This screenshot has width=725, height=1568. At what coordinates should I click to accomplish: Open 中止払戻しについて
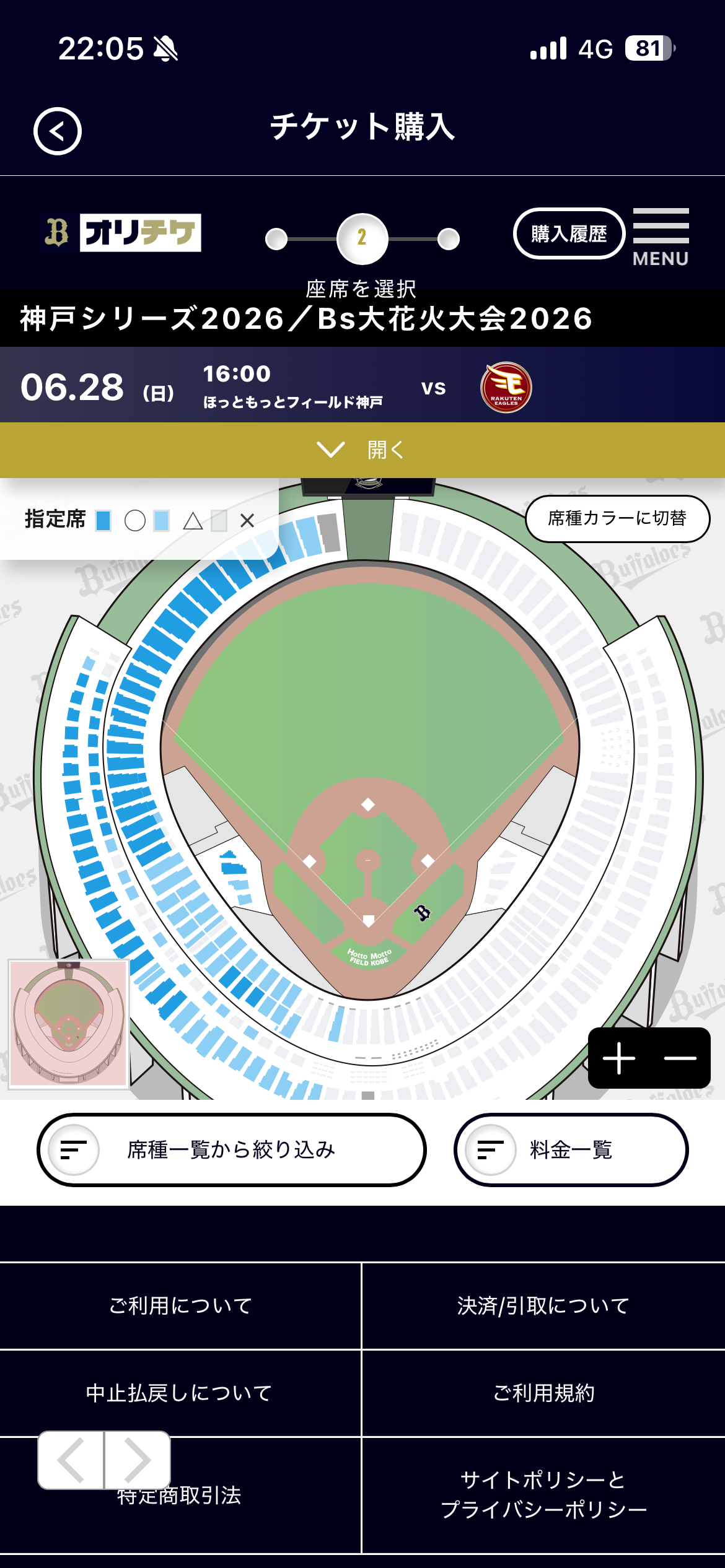pyautogui.click(x=180, y=1393)
